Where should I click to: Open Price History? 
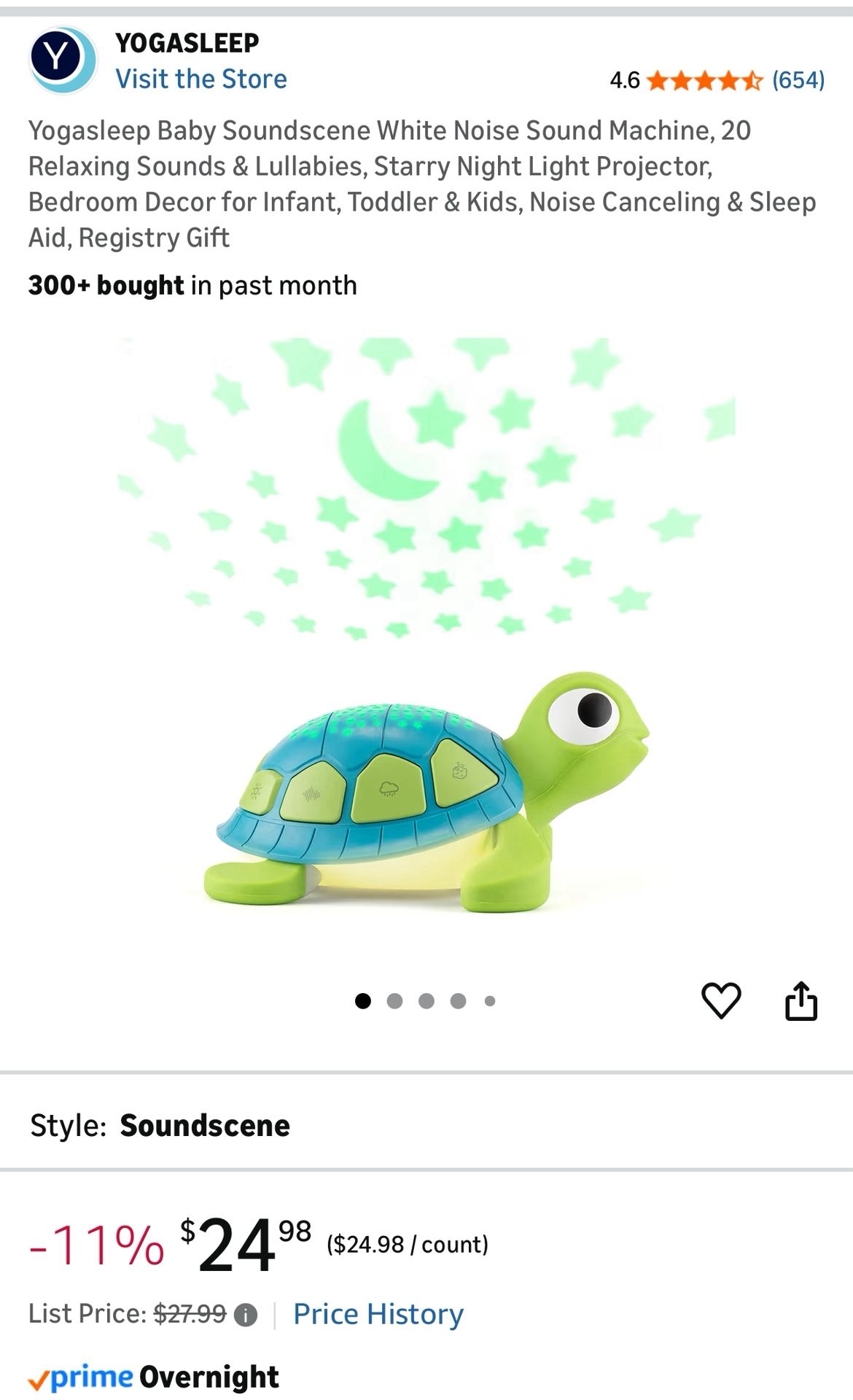[377, 1314]
